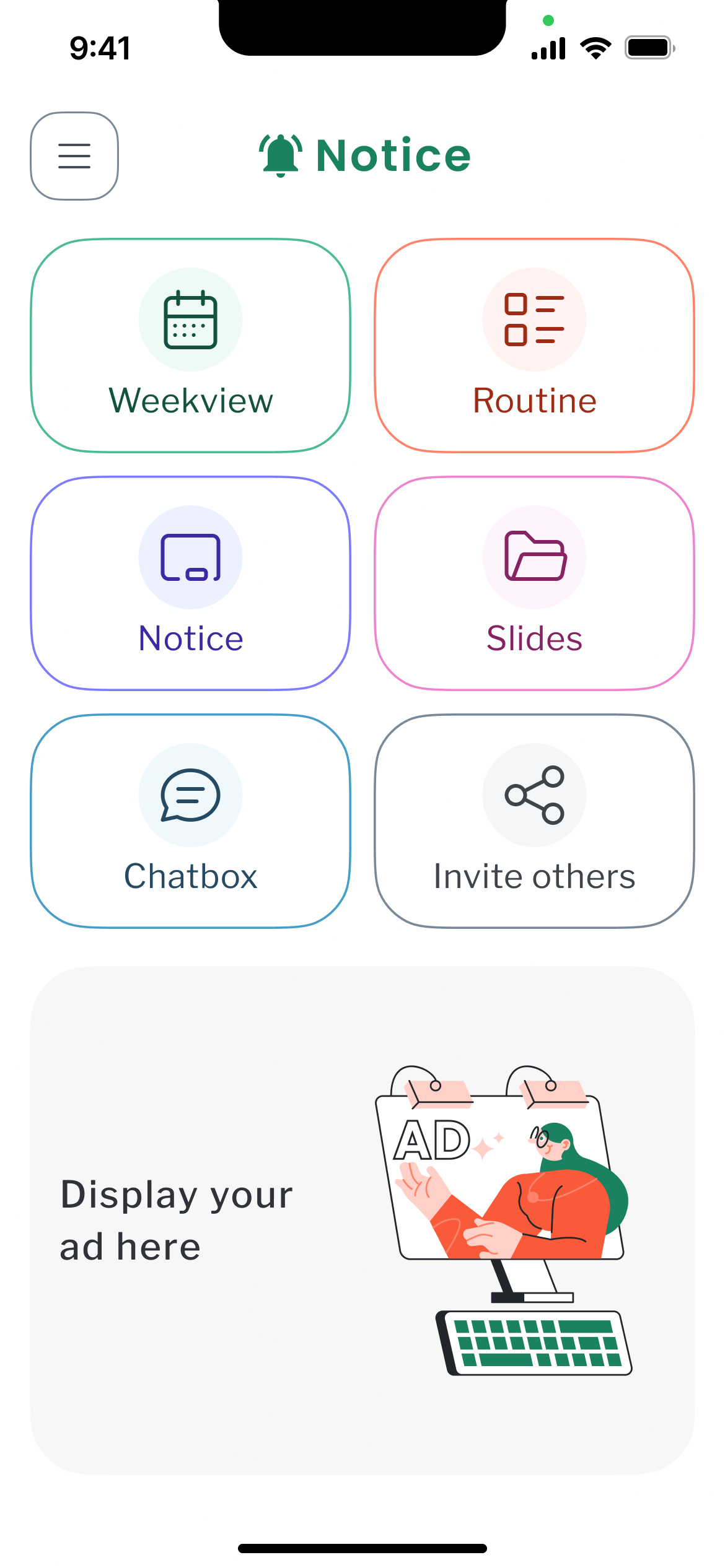Launch the Chatbox card
The image size is (725, 1568).
pos(191,821)
